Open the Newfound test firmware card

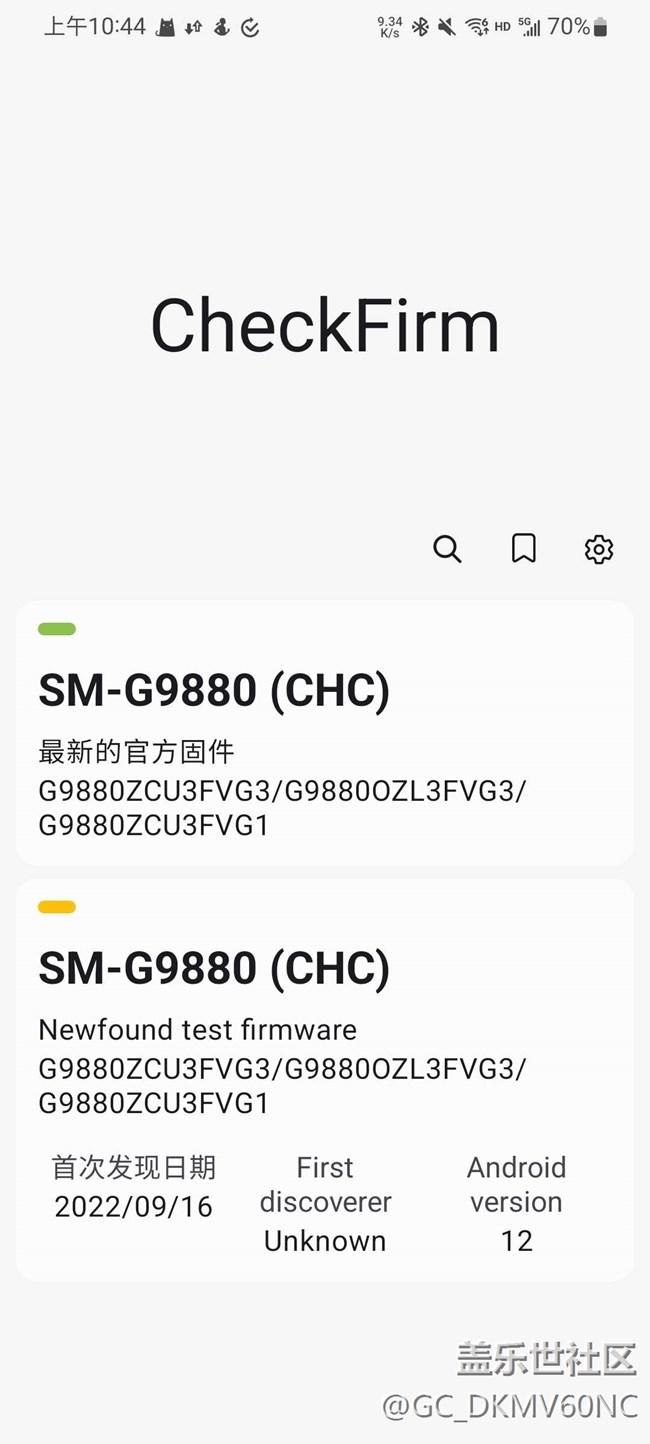[325, 1080]
